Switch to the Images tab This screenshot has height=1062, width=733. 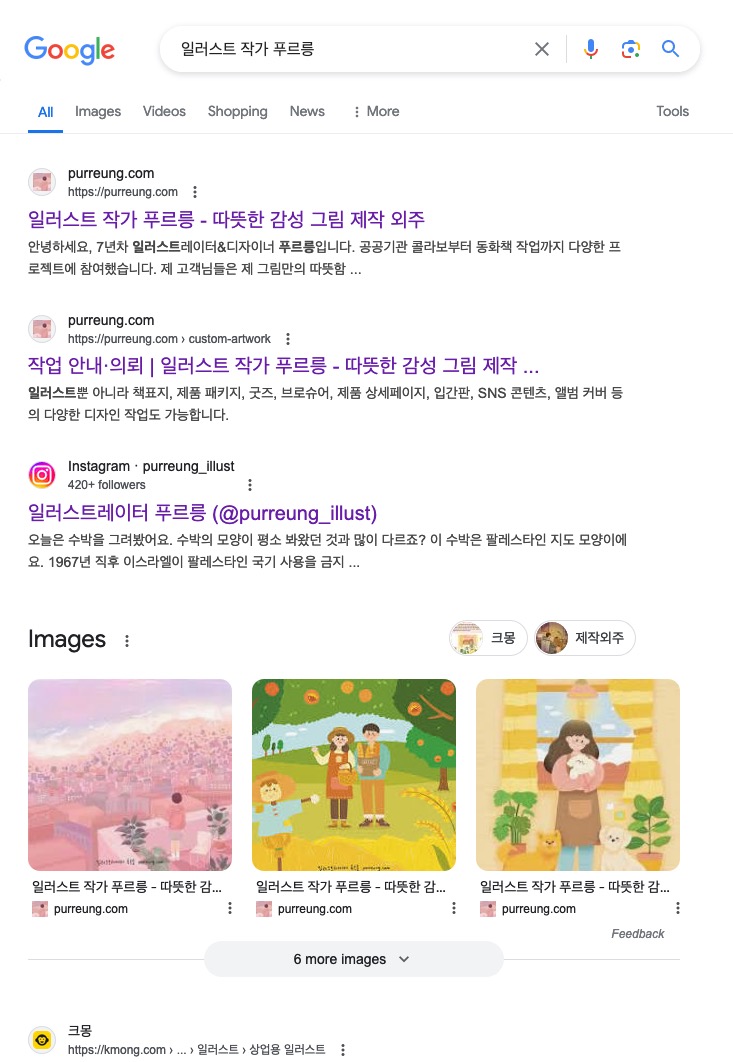coord(98,111)
